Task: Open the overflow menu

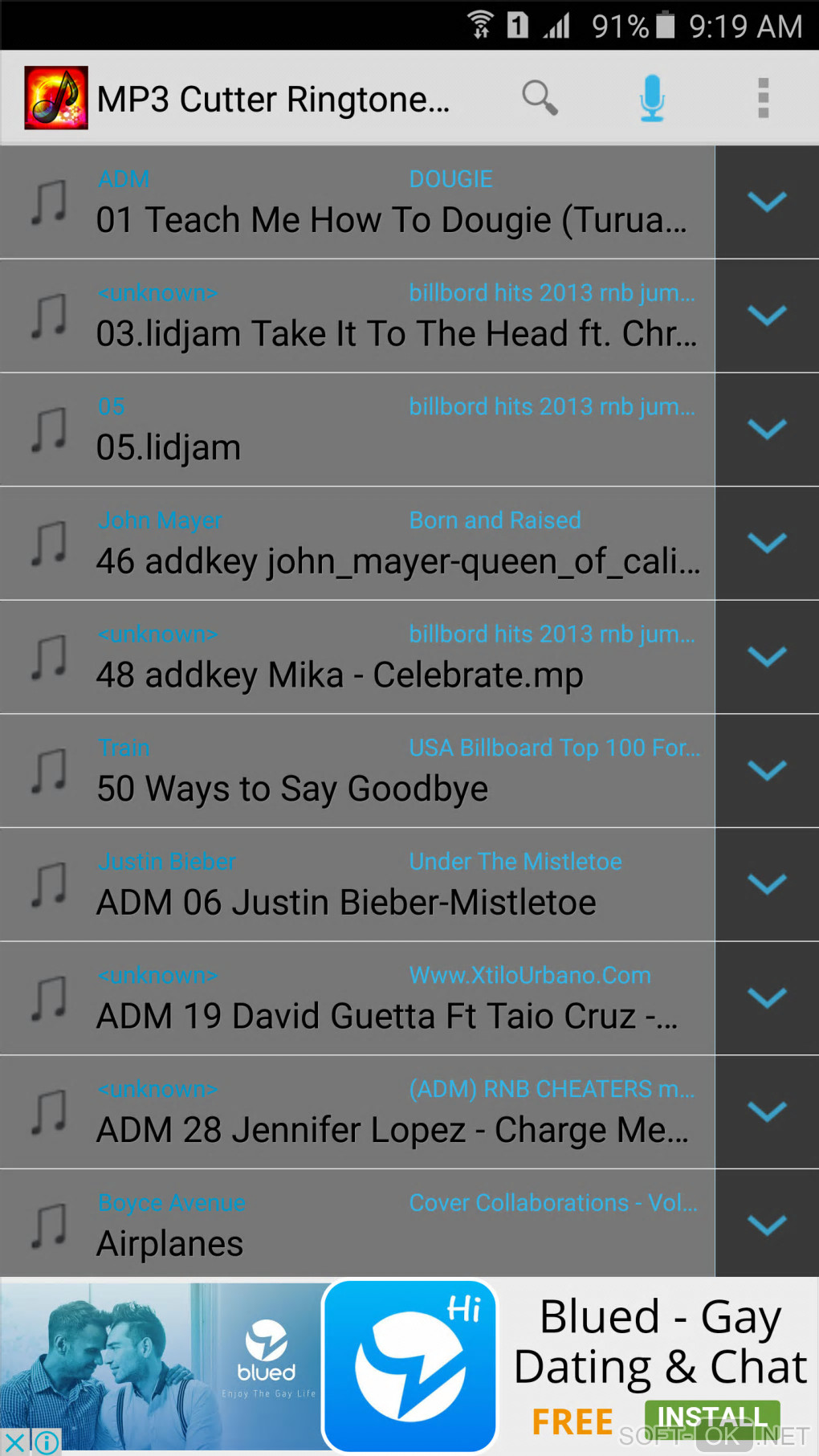Action: click(x=763, y=98)
